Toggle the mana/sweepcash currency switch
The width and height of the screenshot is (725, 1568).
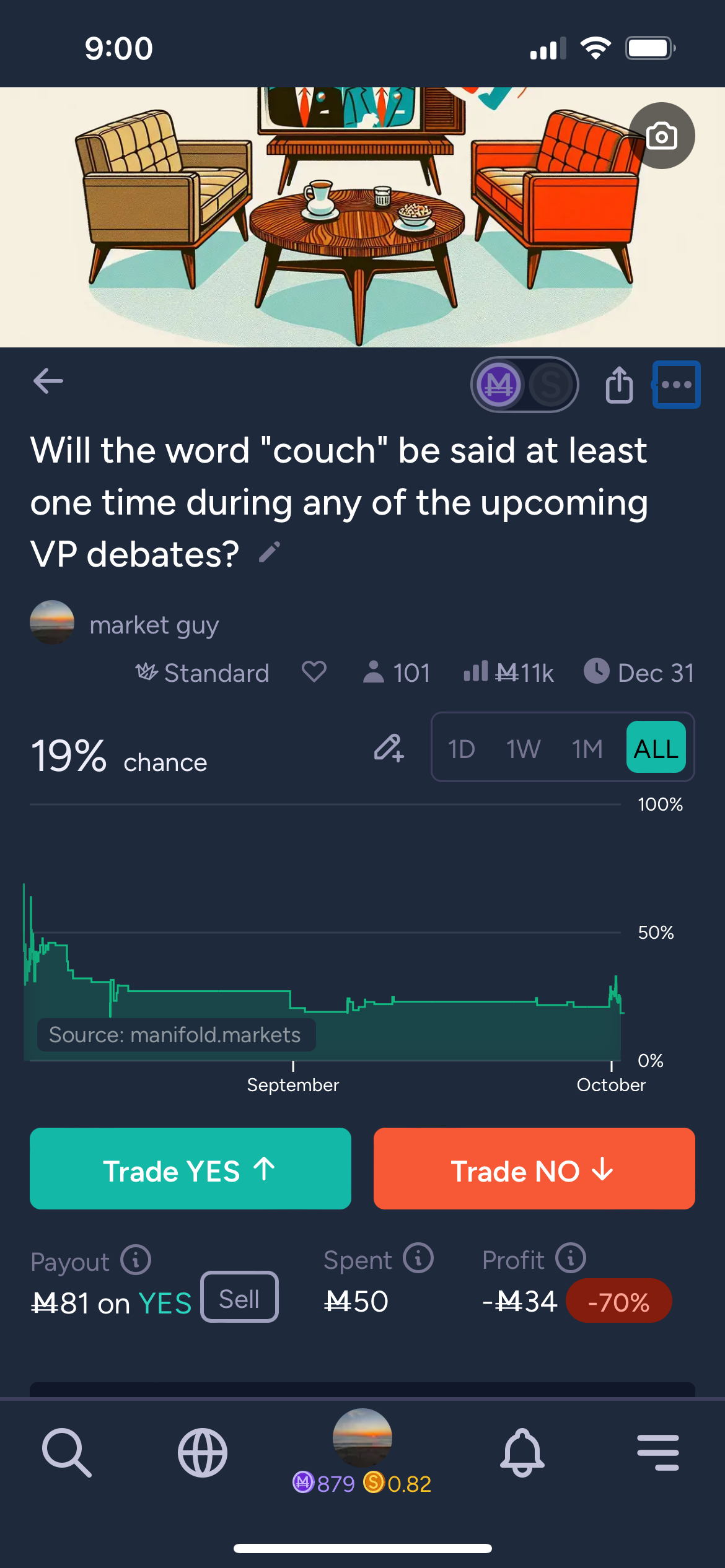click(524, 385)
